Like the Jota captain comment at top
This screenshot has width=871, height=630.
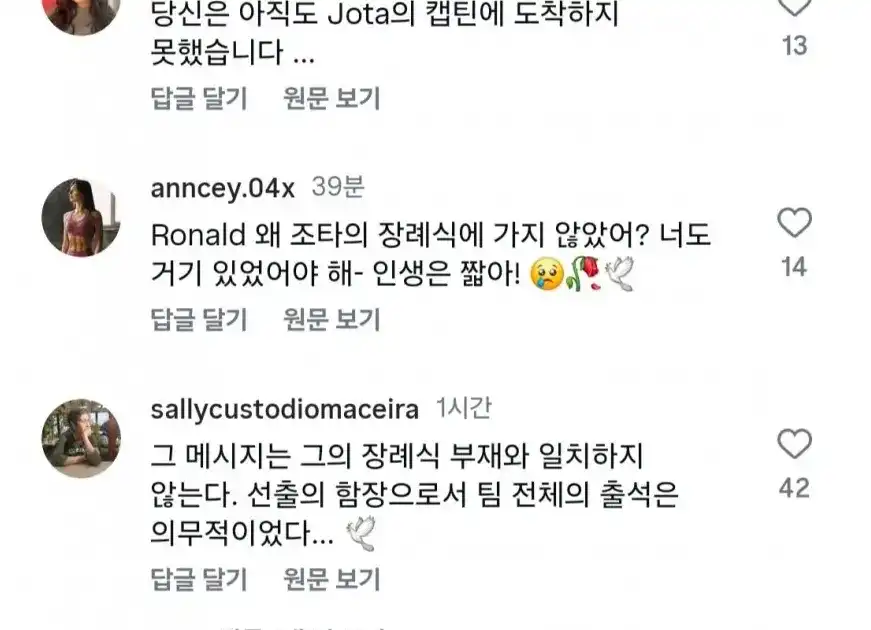[x=794, y=6]
